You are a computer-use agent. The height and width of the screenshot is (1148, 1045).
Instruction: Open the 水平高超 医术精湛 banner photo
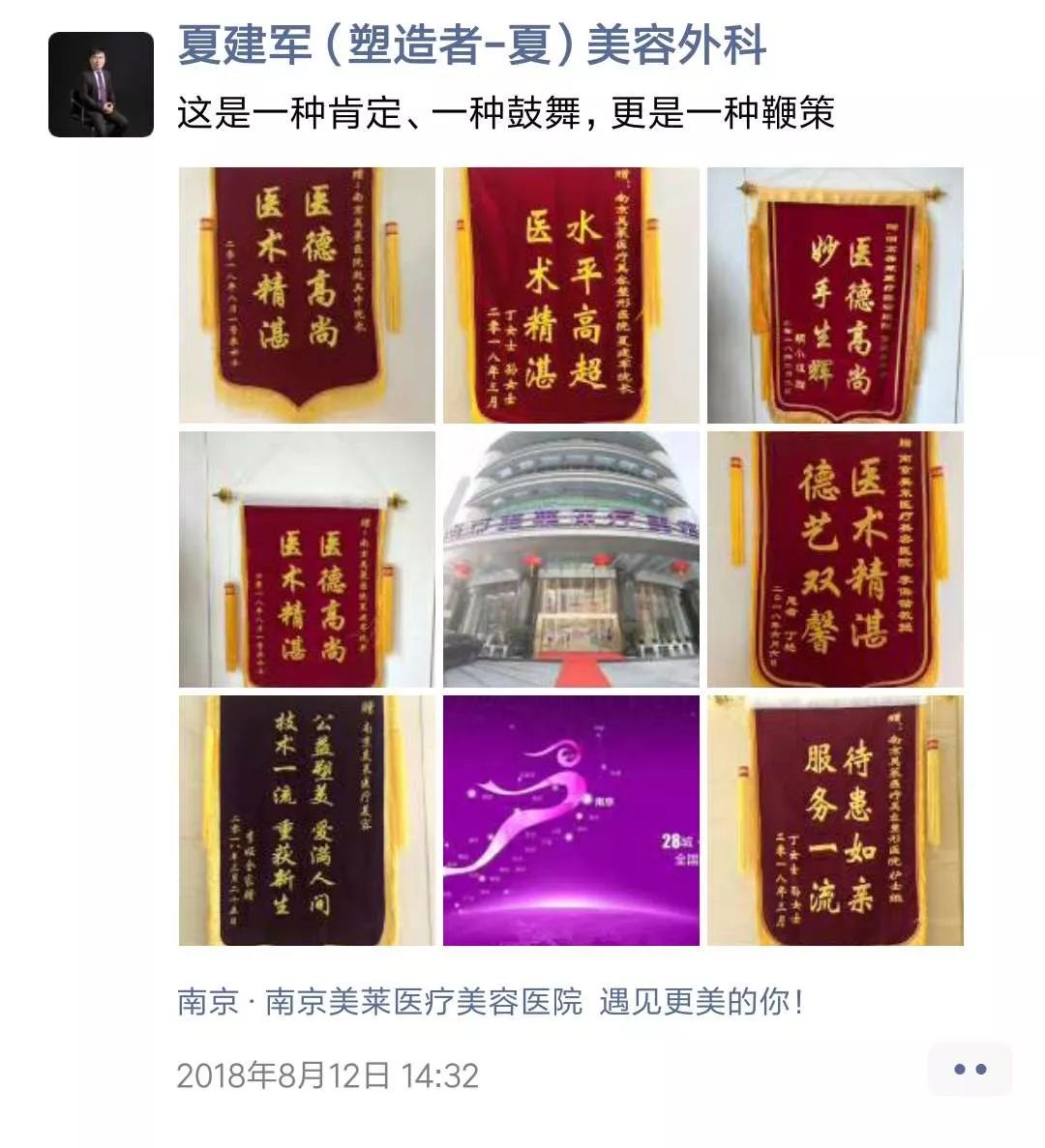[571, 295]
